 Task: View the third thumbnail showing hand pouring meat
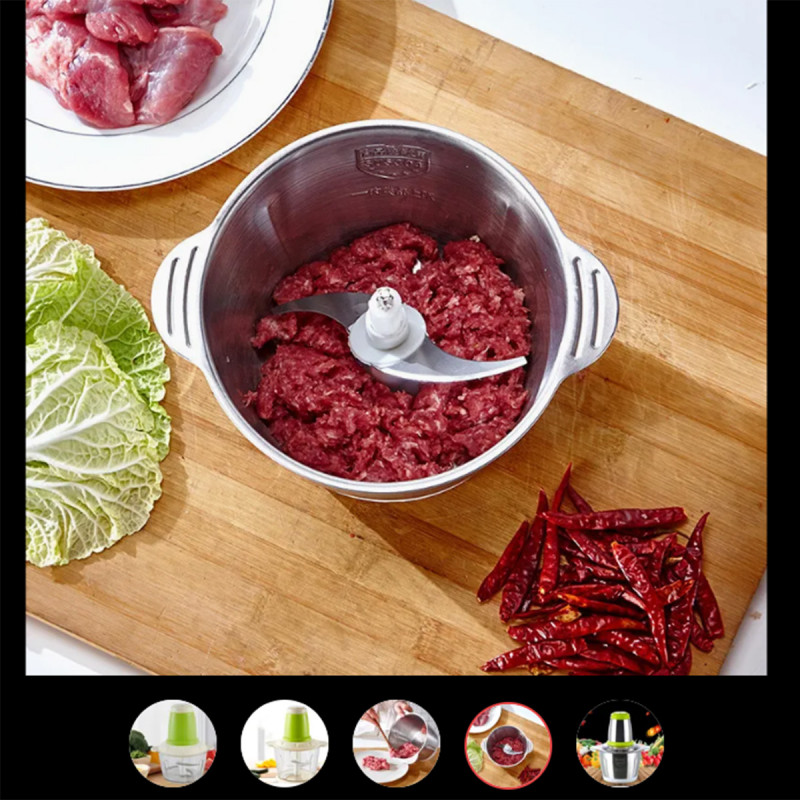(x=396, y=743)
